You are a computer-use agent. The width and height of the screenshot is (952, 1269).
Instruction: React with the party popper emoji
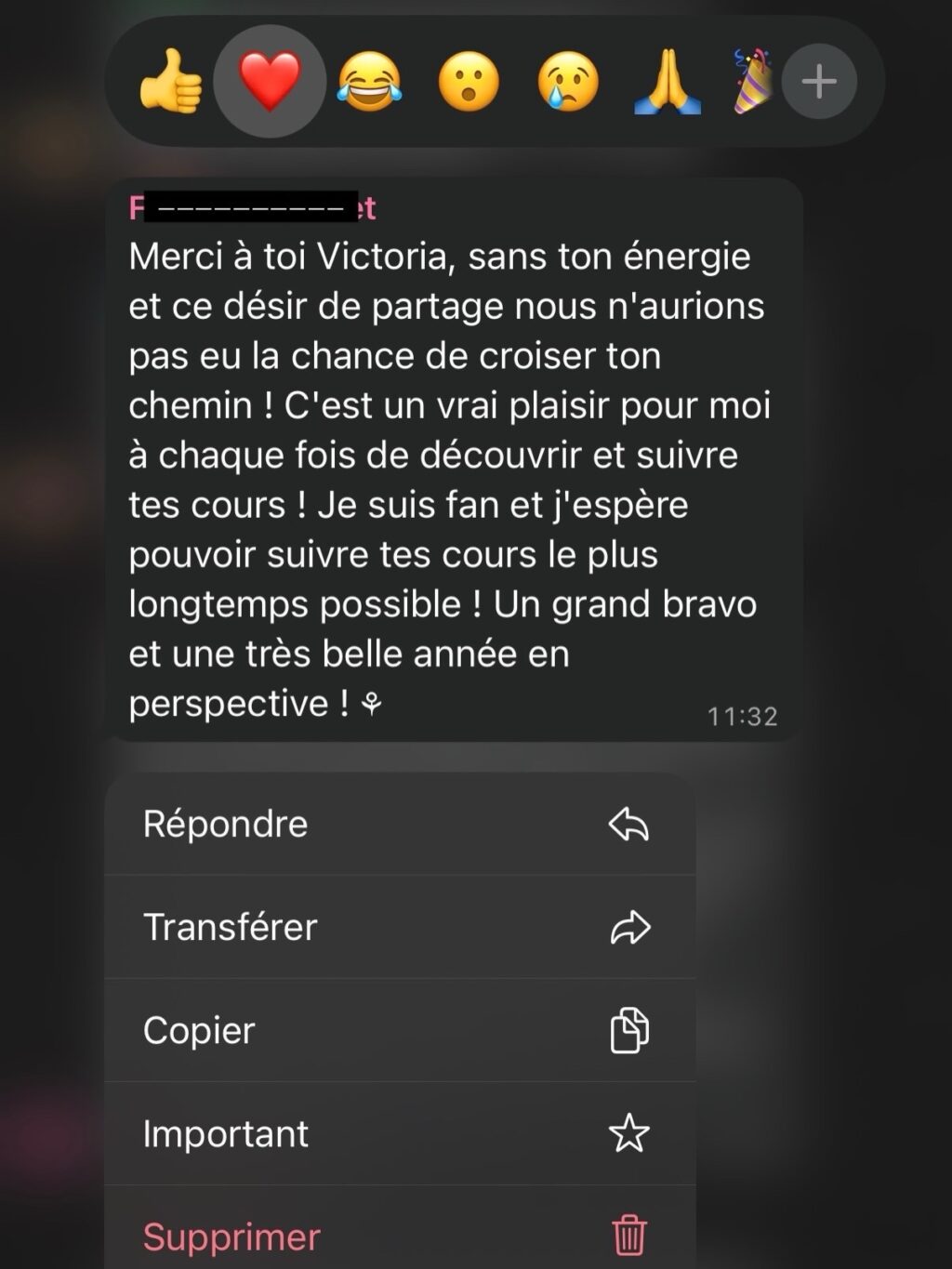(x=751, y=82)
